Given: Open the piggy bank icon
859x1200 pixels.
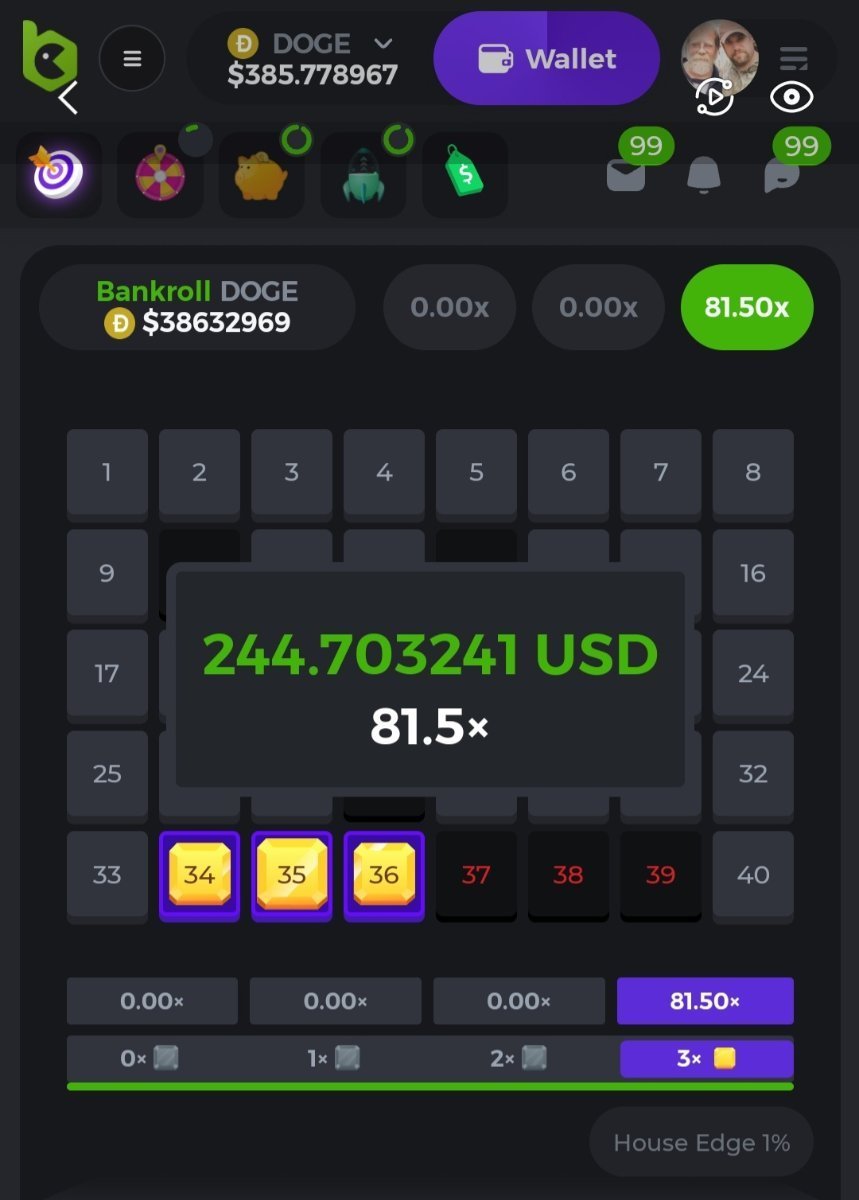Looking at the screenshot, I should [261, 175].
